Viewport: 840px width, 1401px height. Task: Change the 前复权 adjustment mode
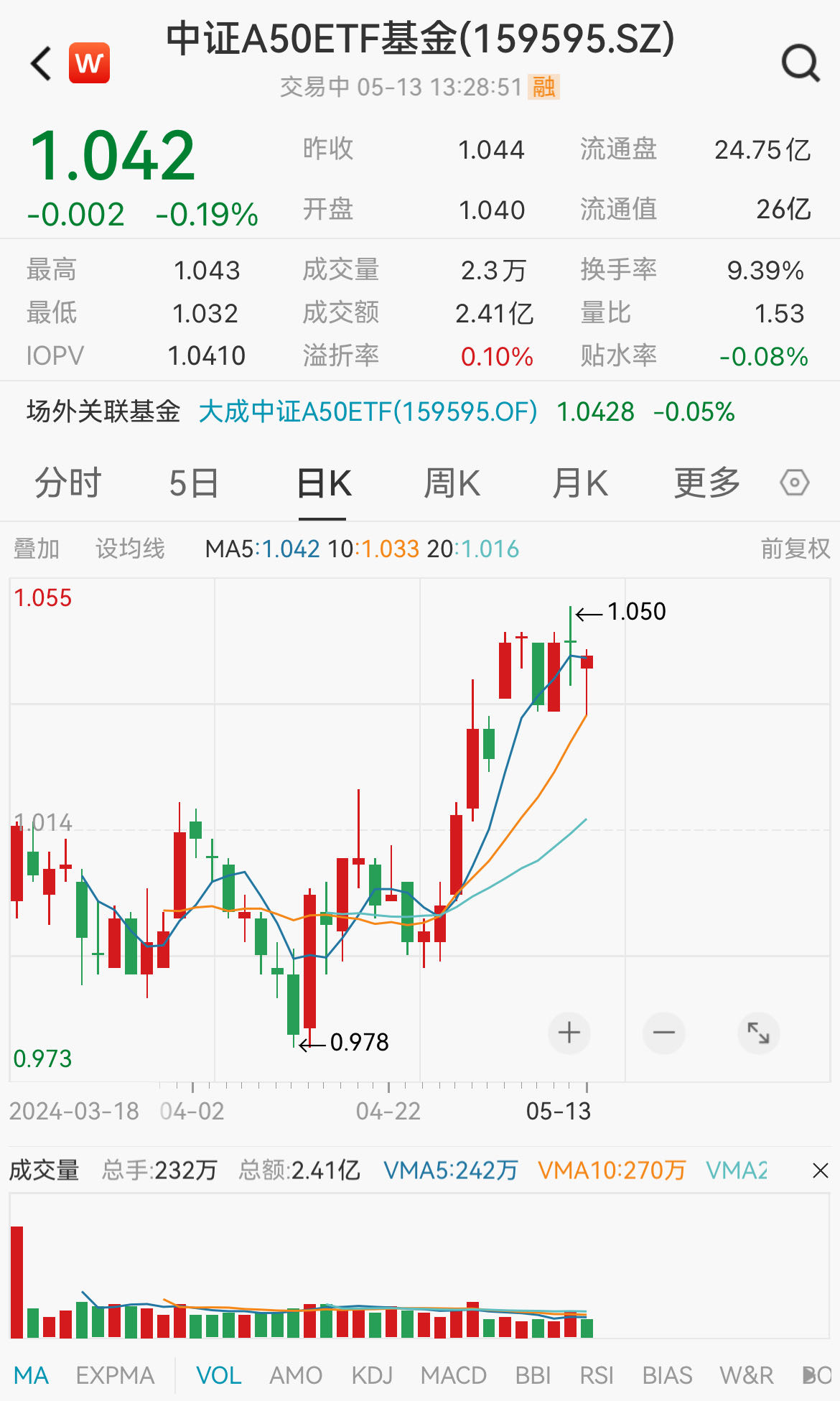click(x=795, y=549)
